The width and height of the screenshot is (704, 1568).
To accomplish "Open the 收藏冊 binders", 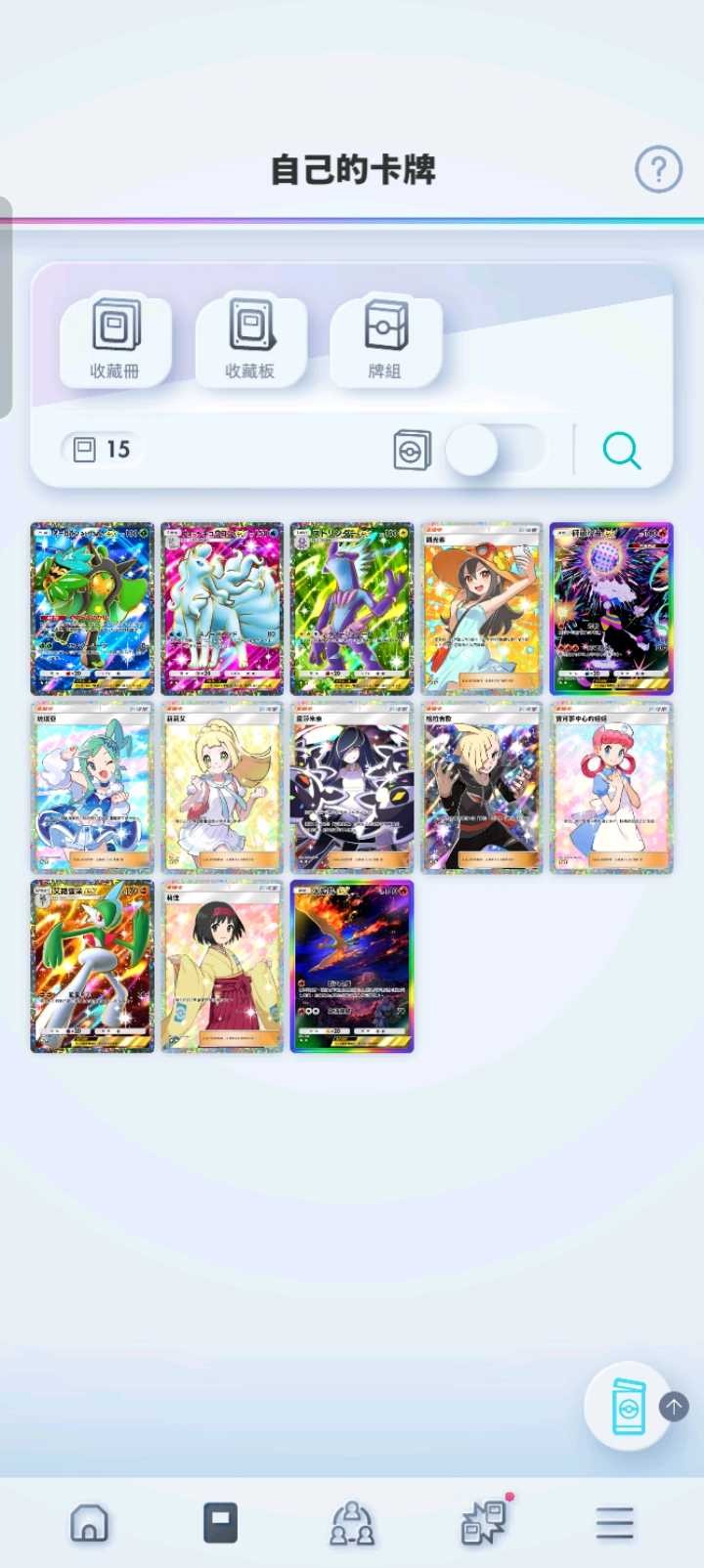I will 115,338.
